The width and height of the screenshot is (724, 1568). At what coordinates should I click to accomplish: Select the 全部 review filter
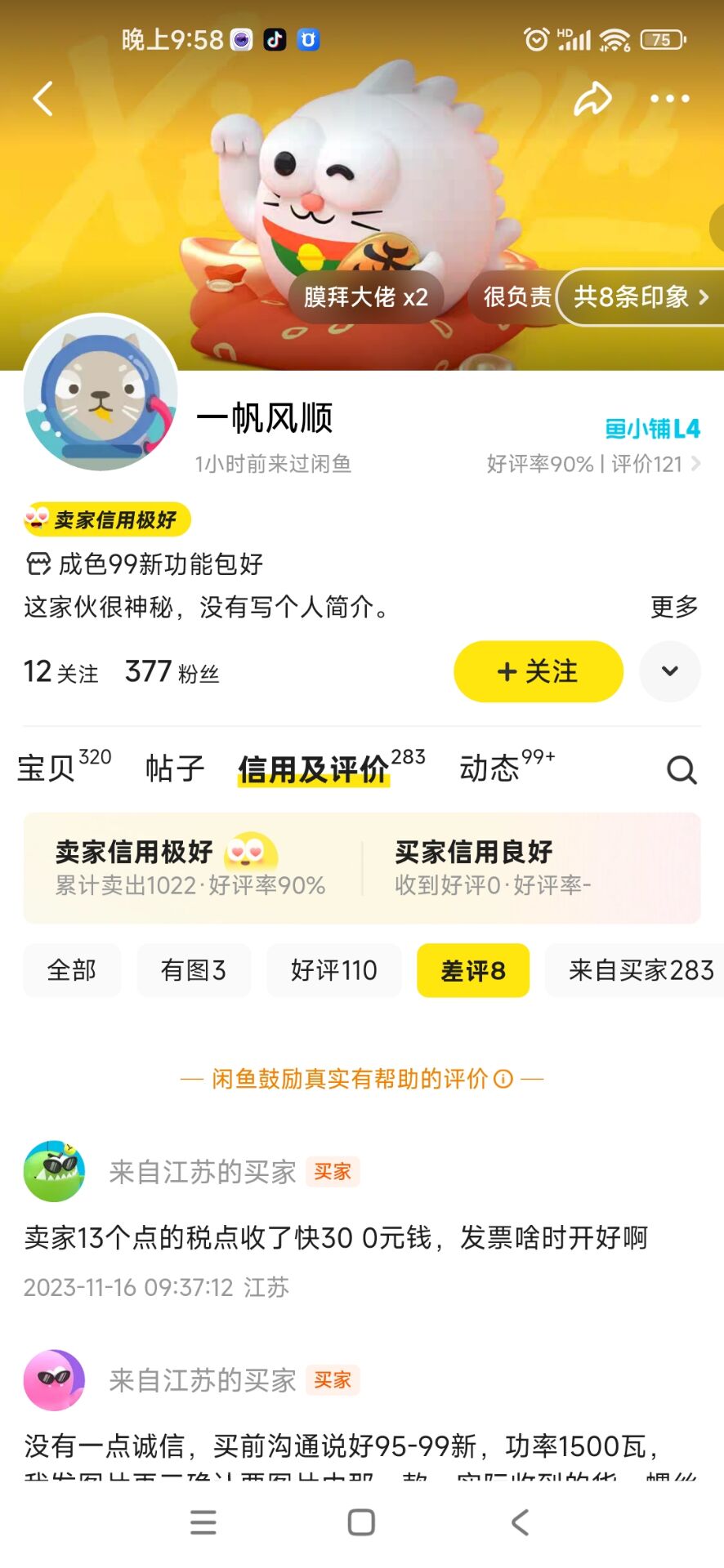[x=72, y=970]
